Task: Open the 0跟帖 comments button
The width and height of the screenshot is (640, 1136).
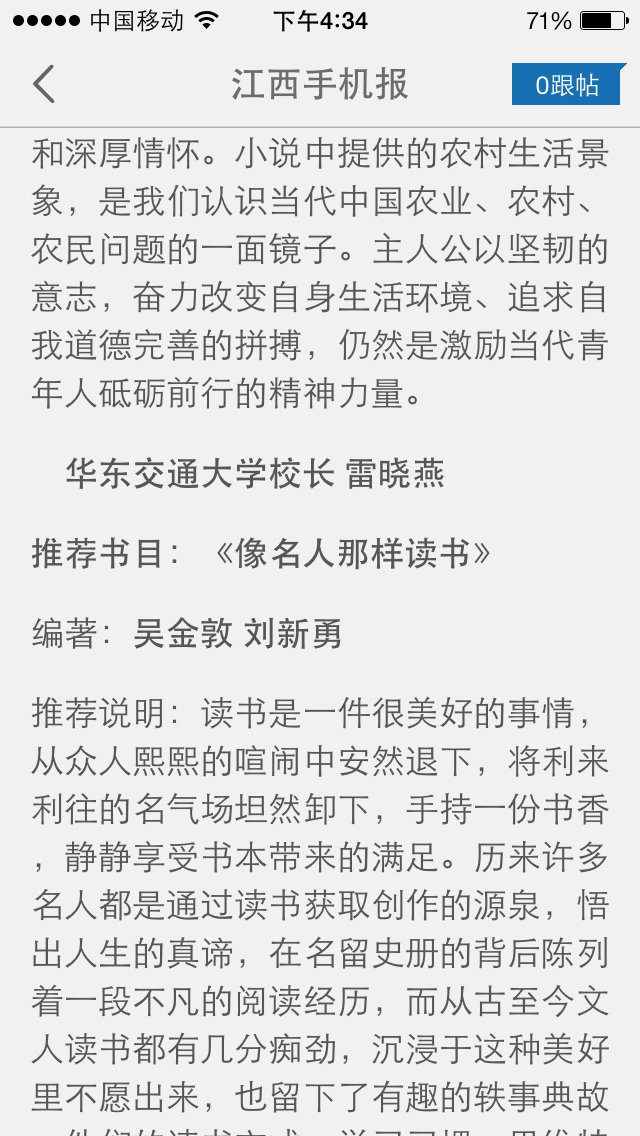Action: pyautogui.click(x=569, y=85)
